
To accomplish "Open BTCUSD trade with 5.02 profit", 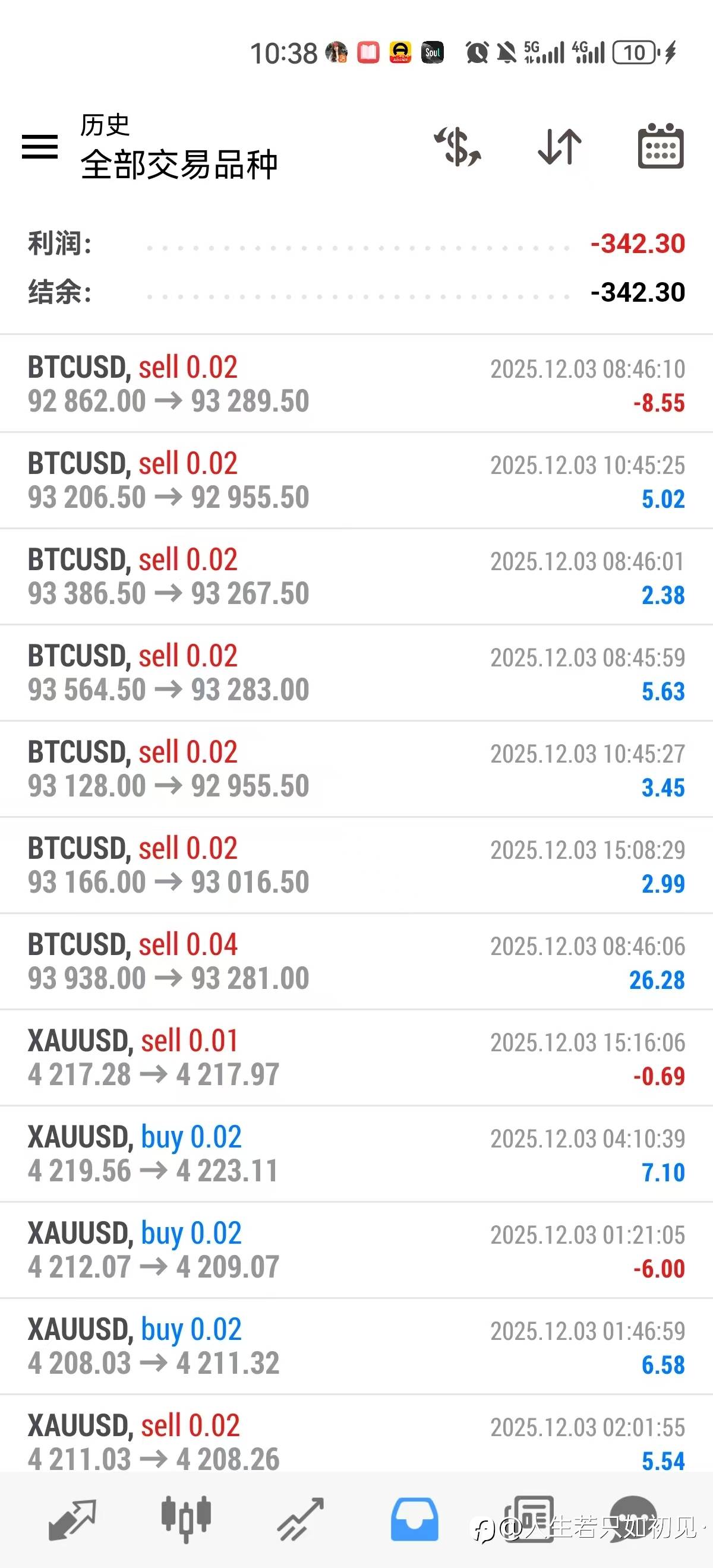I will click(x=356, y=480).
